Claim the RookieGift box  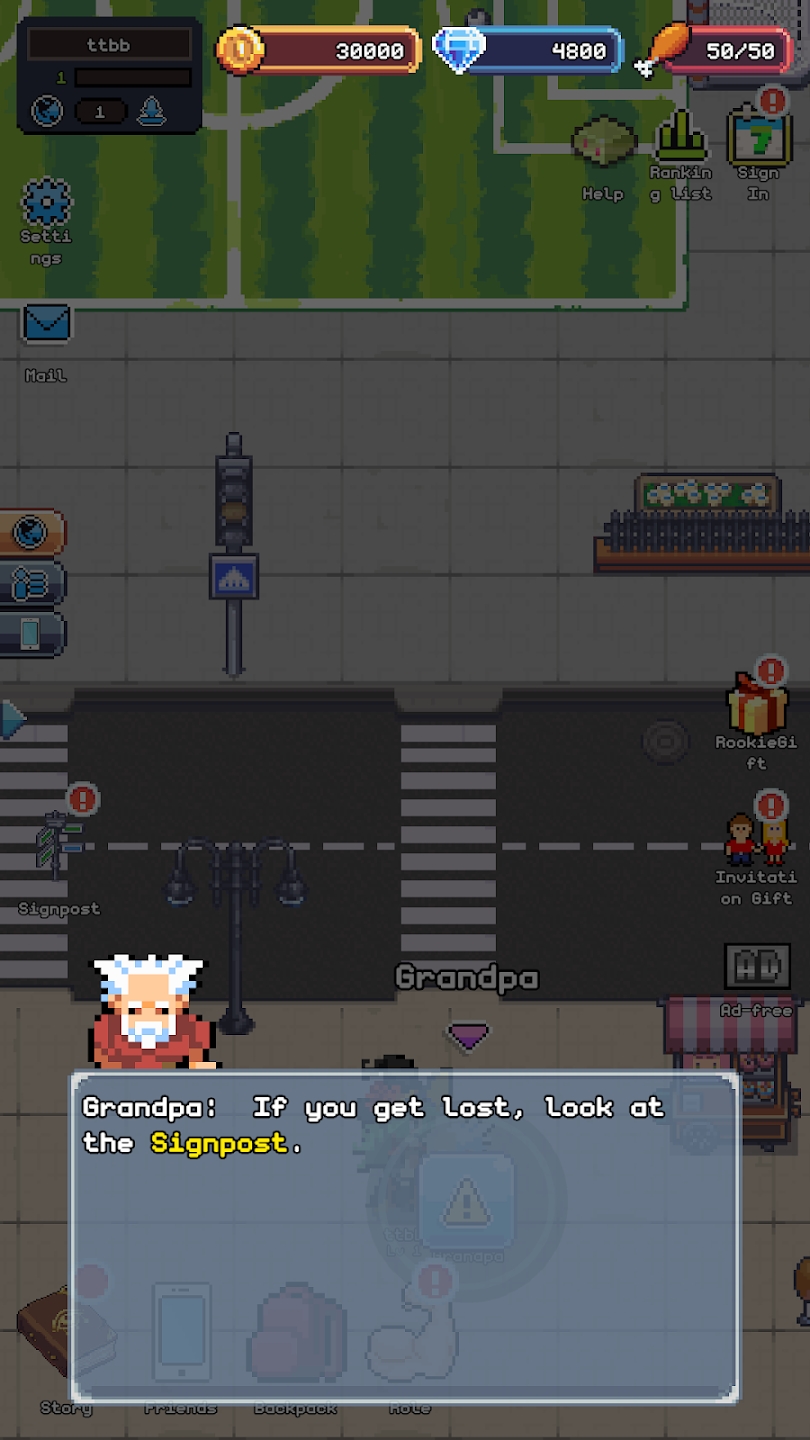point(757,706)
